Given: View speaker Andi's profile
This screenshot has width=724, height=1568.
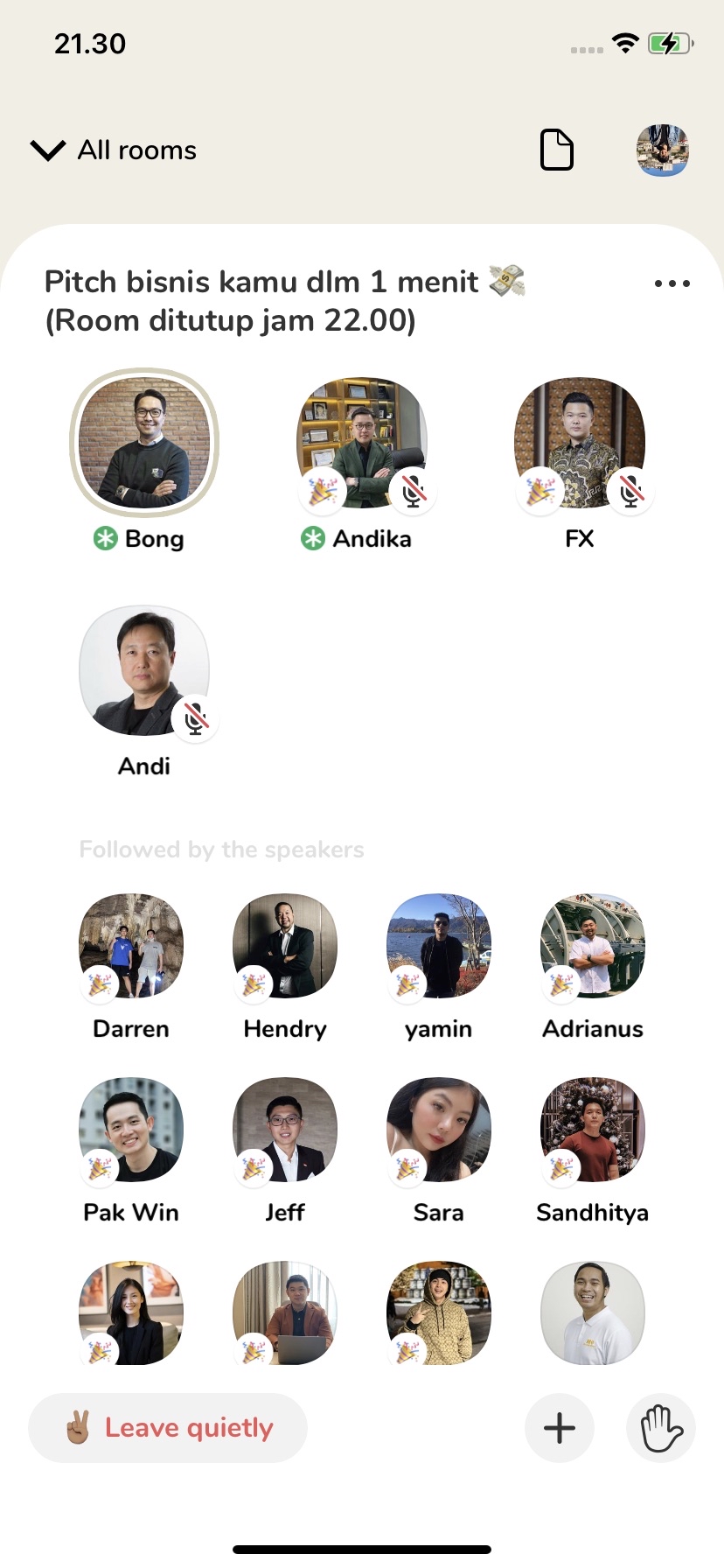Looking at the screenshot, I should (144, 671).
